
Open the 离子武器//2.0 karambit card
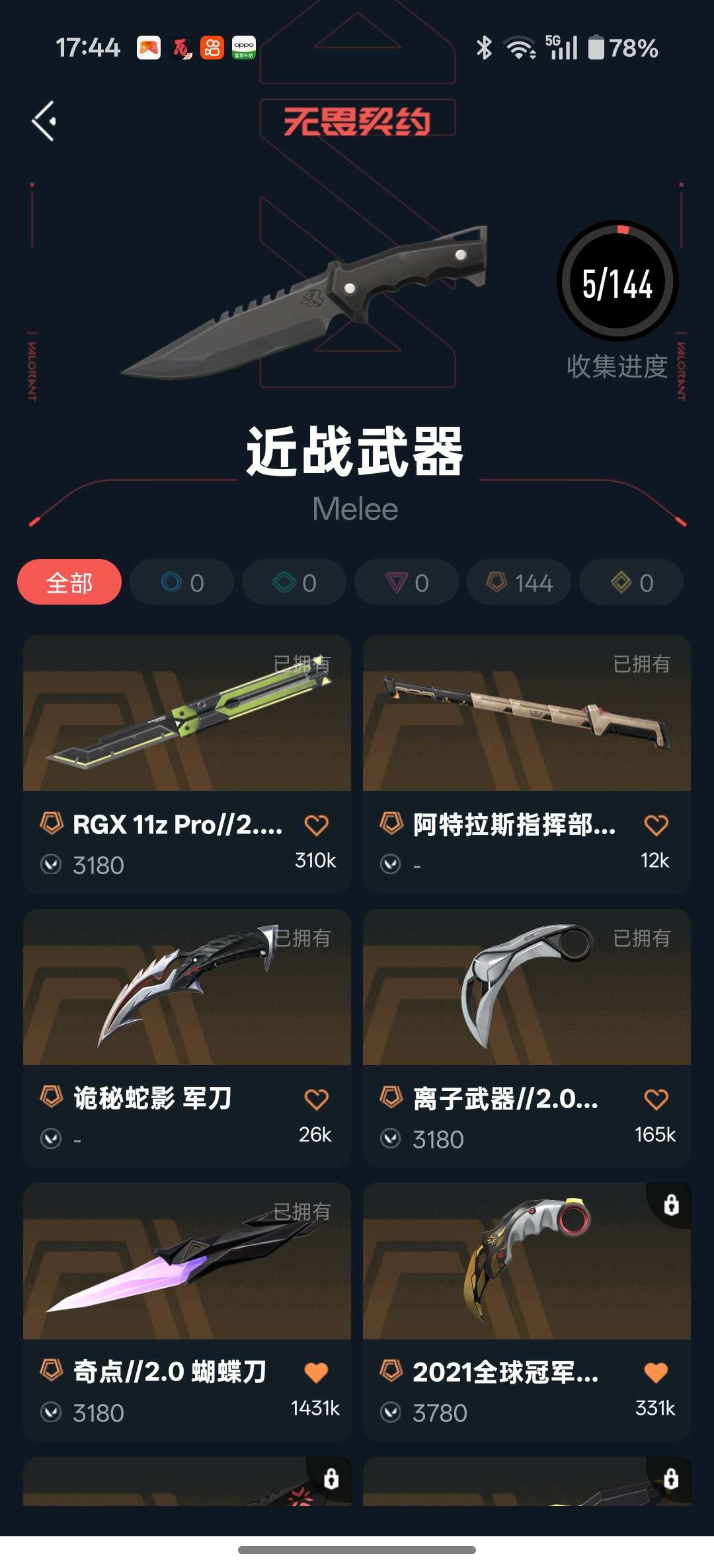pyautogui.click(x=527, y=1038)
